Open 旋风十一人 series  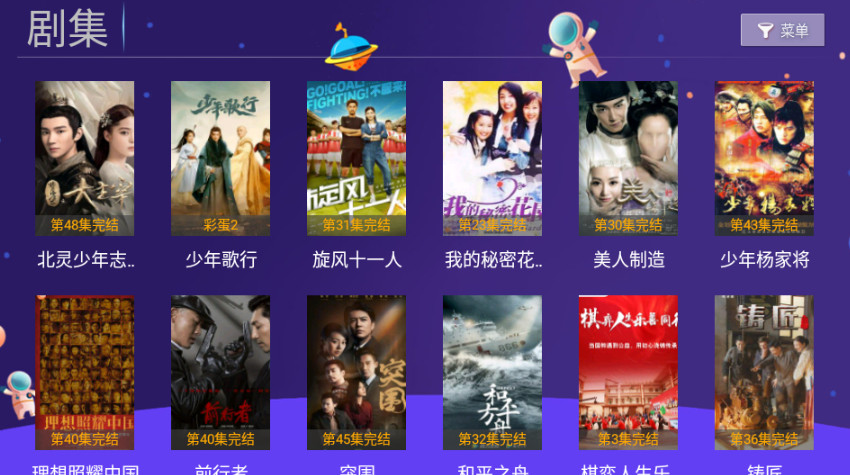[357, 158]
